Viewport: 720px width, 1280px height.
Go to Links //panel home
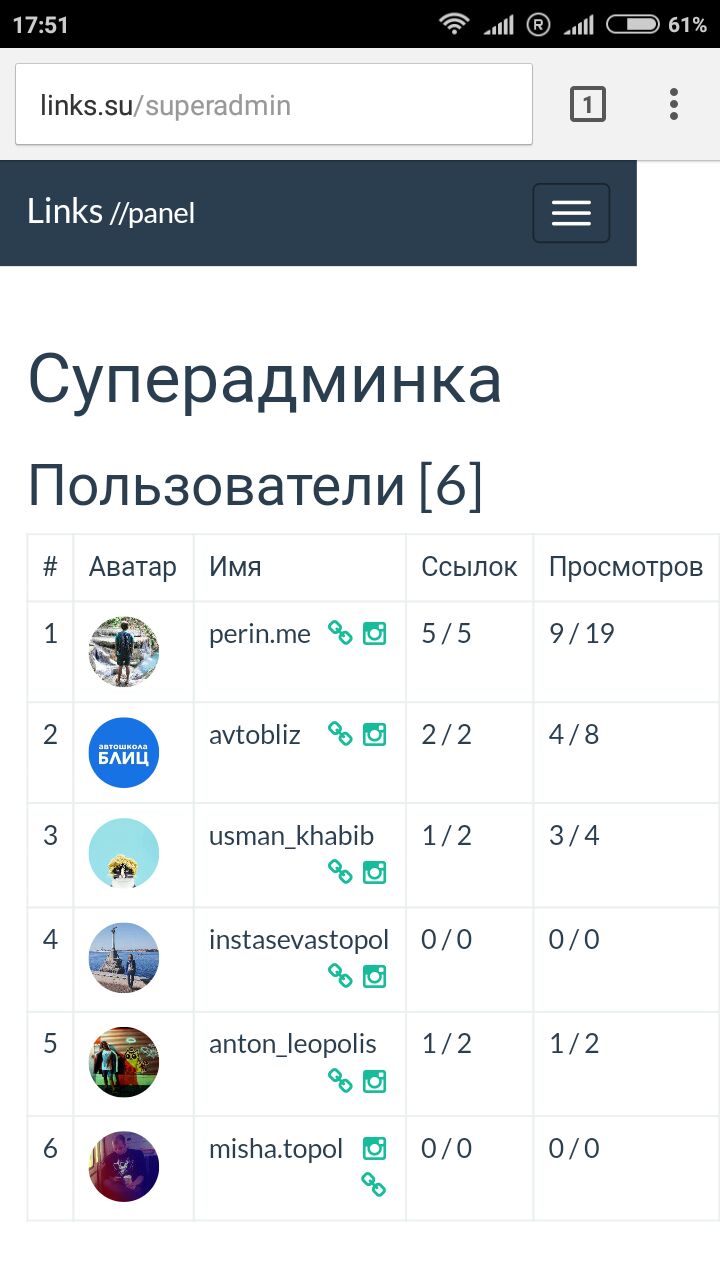(x=111, y=212)
